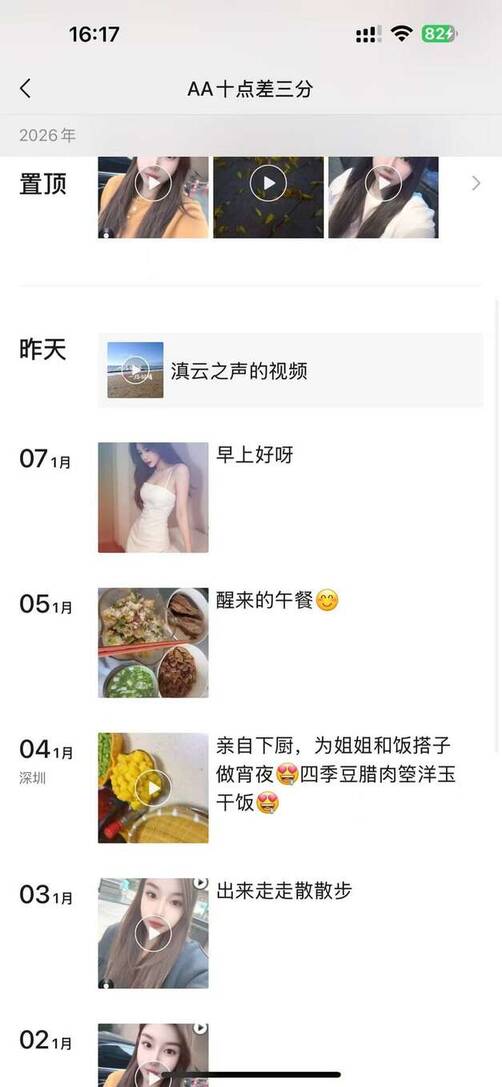The image size is (502, 1087).
Task: Play the 出来走走散散步 video
Action: click(153, 933)
